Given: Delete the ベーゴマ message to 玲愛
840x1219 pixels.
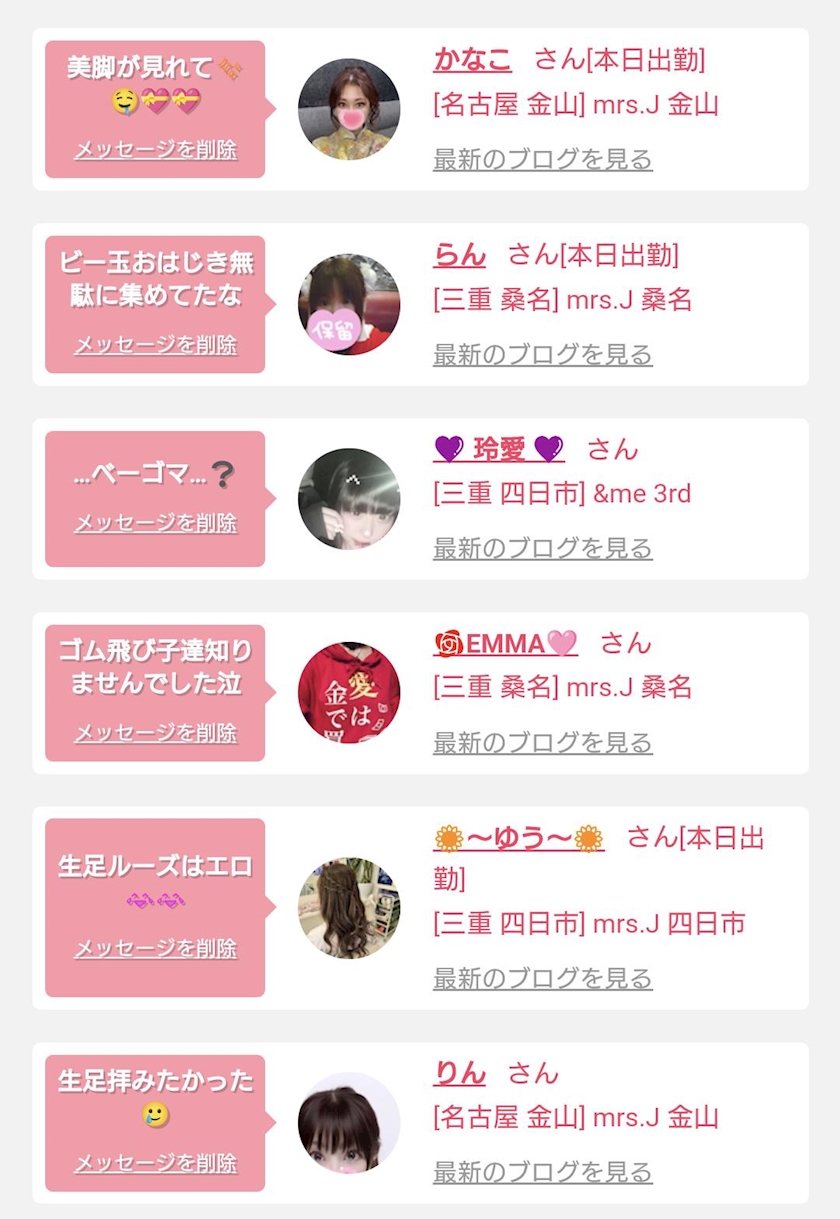Looking at the screenshot, I should [156, 523].
